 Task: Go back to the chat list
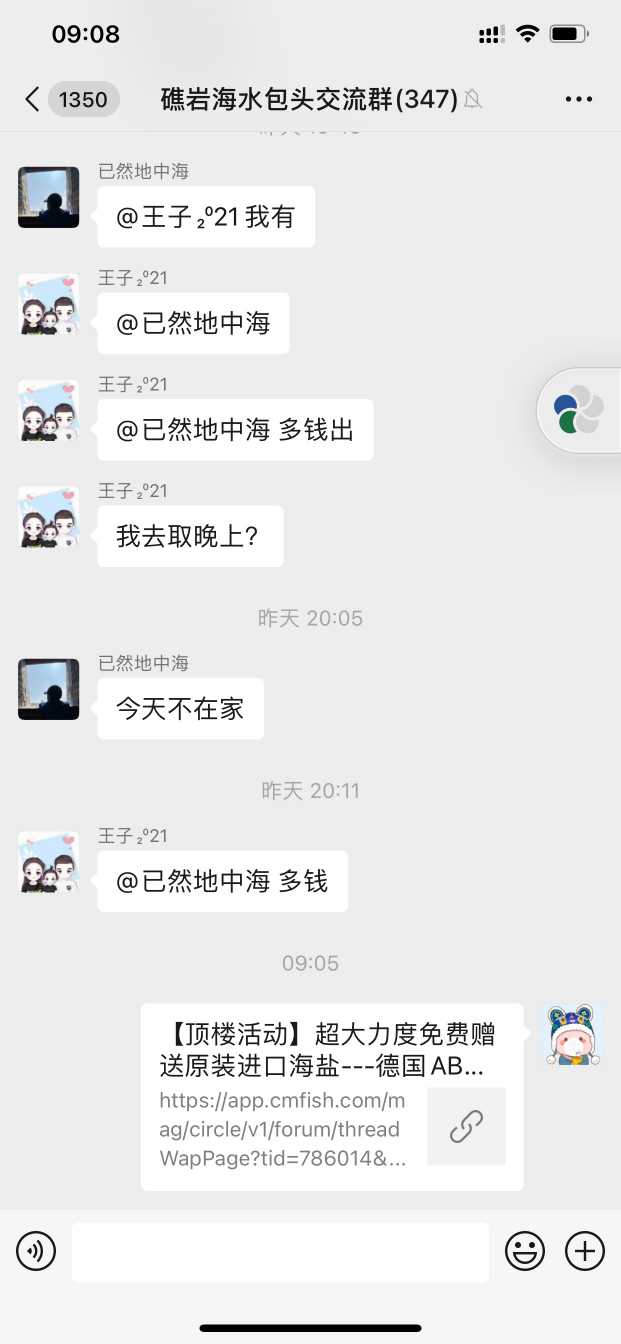click(33, 99)
